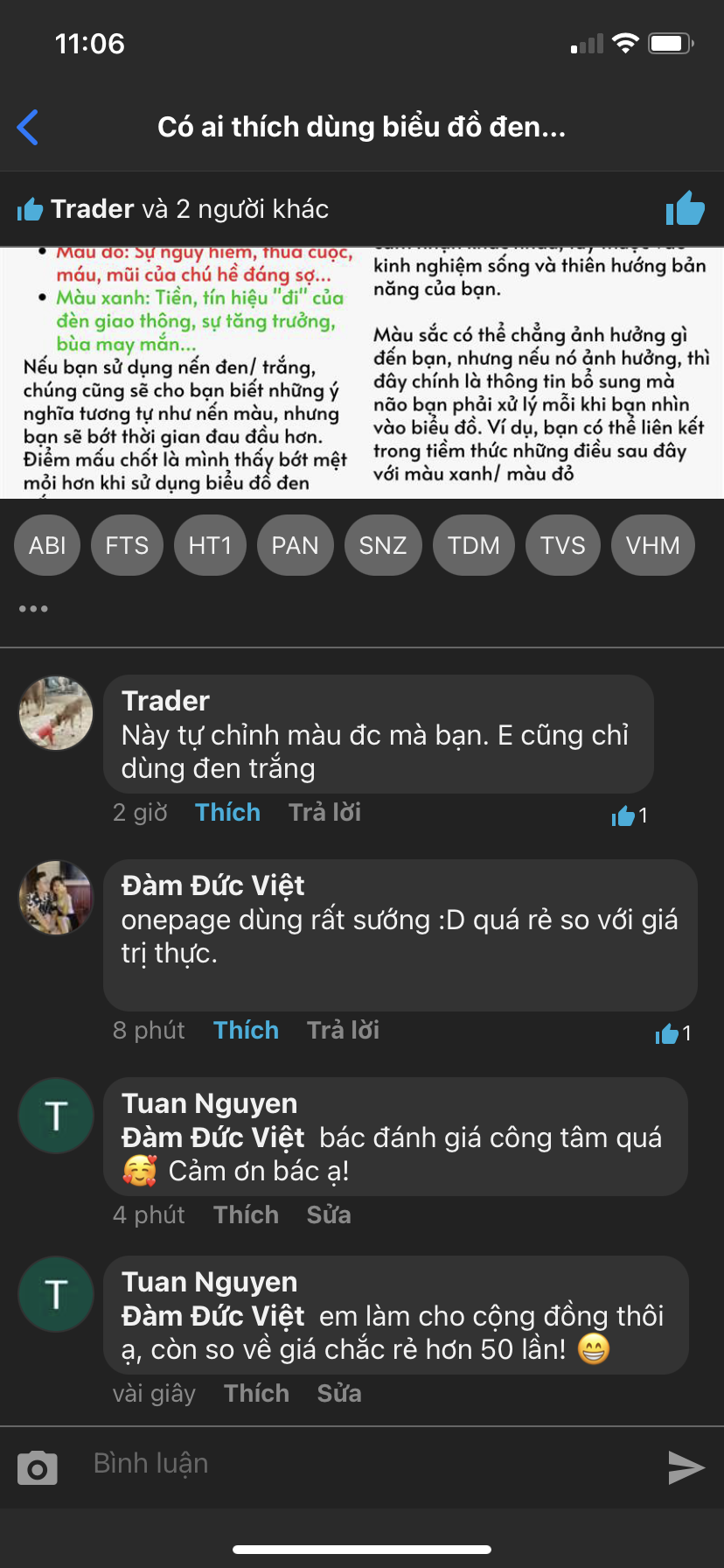Edit Tuan Nguyen's comment via Sửa
This screenshot has height=1568, width=724.
(338, 1392)
